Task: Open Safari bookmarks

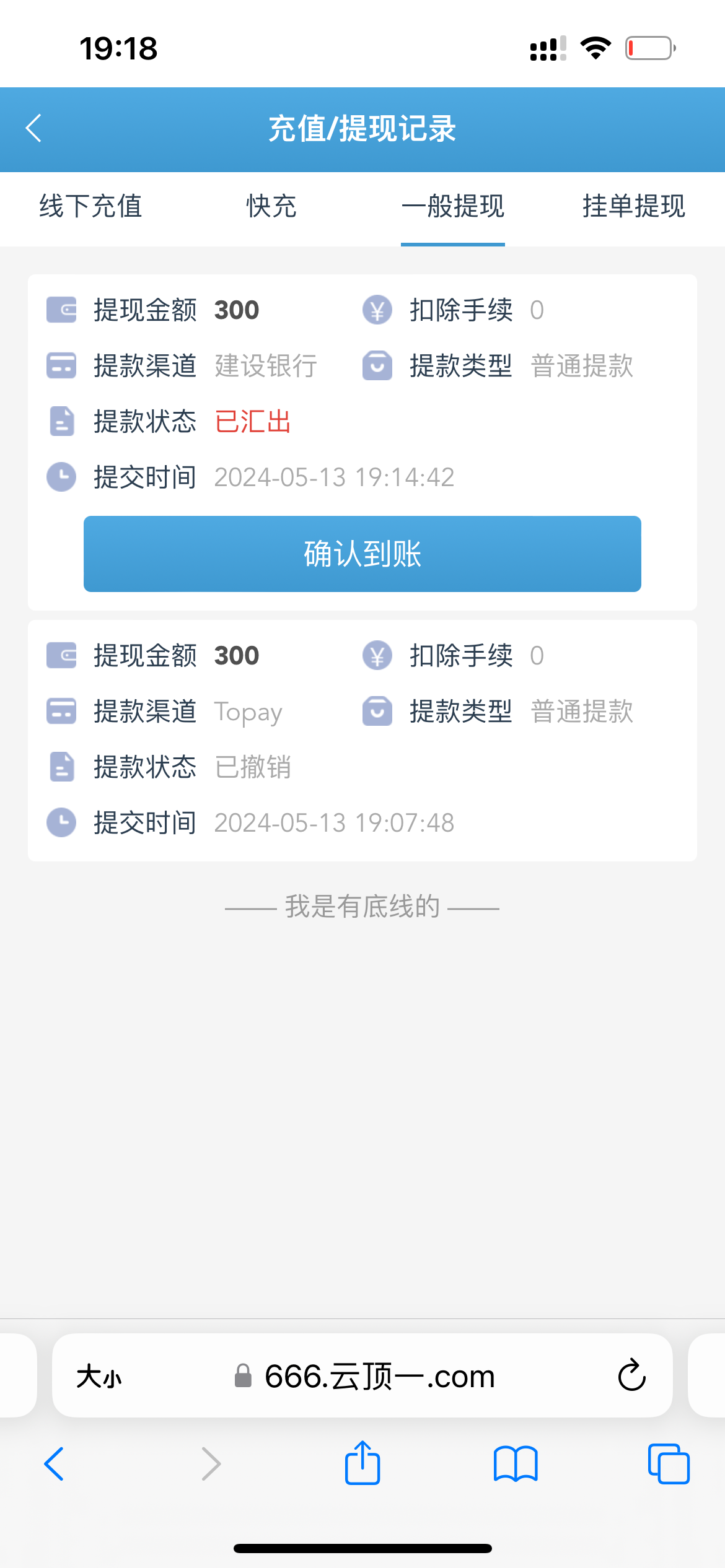Action: click(516, 1464)
